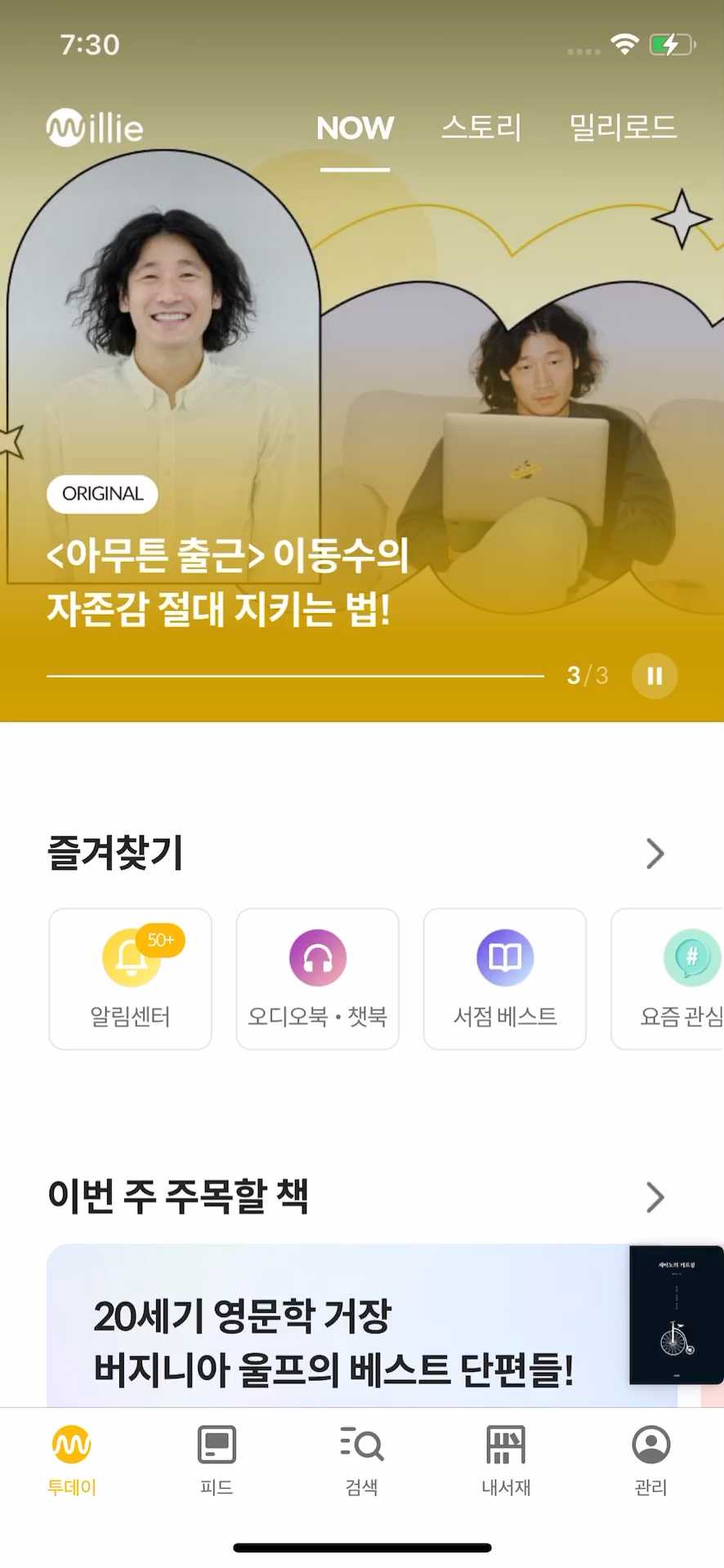The width and height of the screenshot is (724, 1568).
Task: Open the 피드 feed icon
Action: 216,1445
